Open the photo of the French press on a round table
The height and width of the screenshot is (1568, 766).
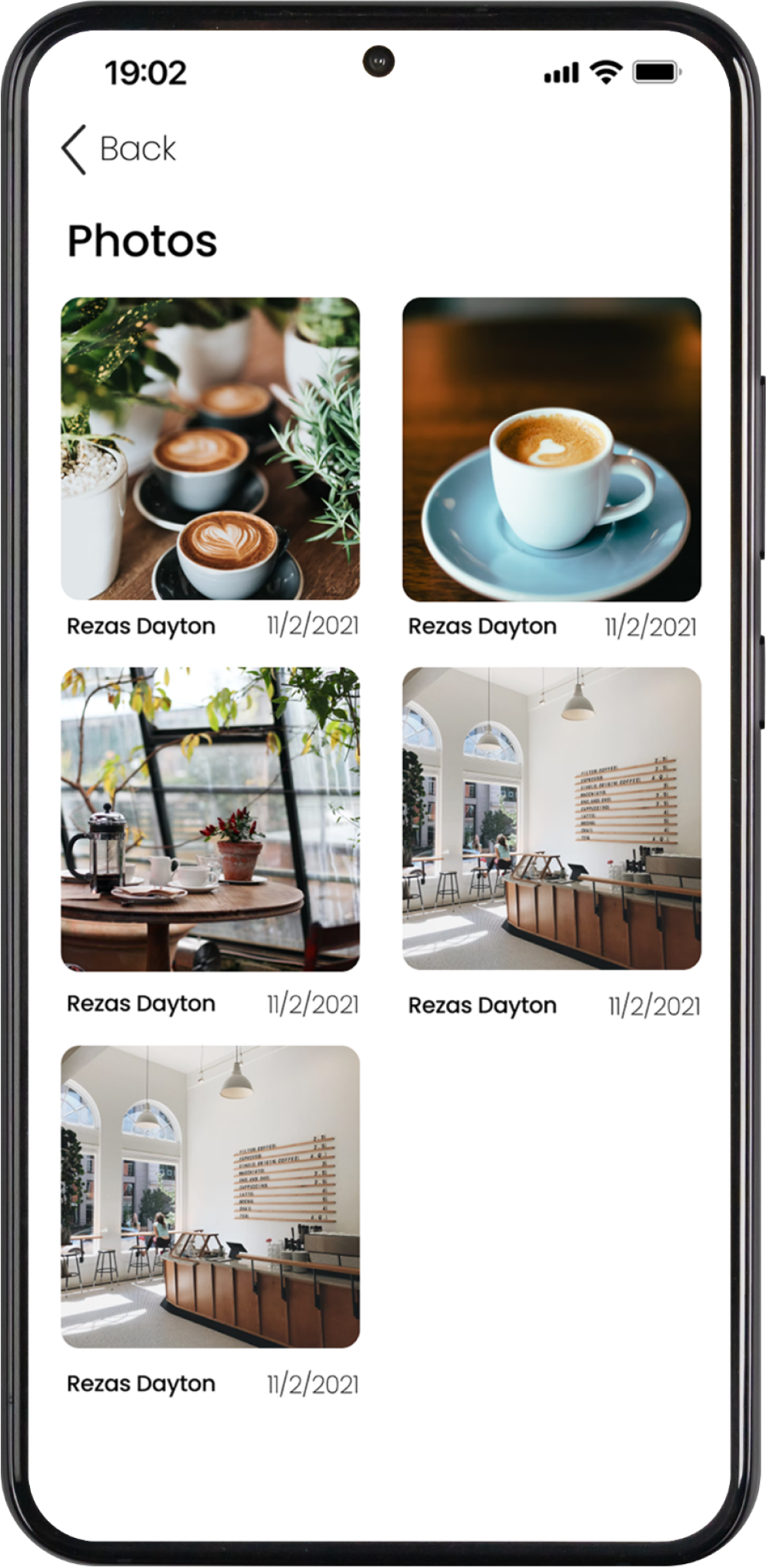click(210, 819)
